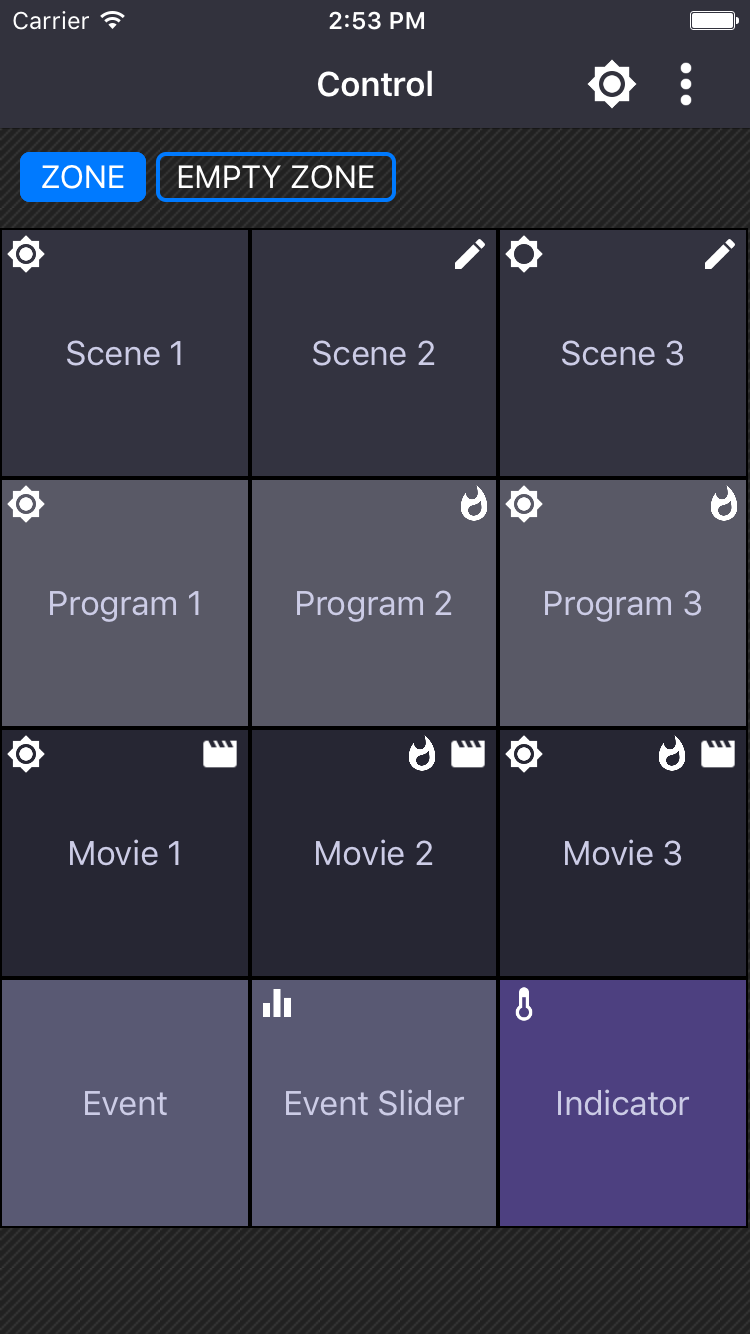
Task: Select the ZONE tab
Action: pyautogui.click(x=83, y=176)
